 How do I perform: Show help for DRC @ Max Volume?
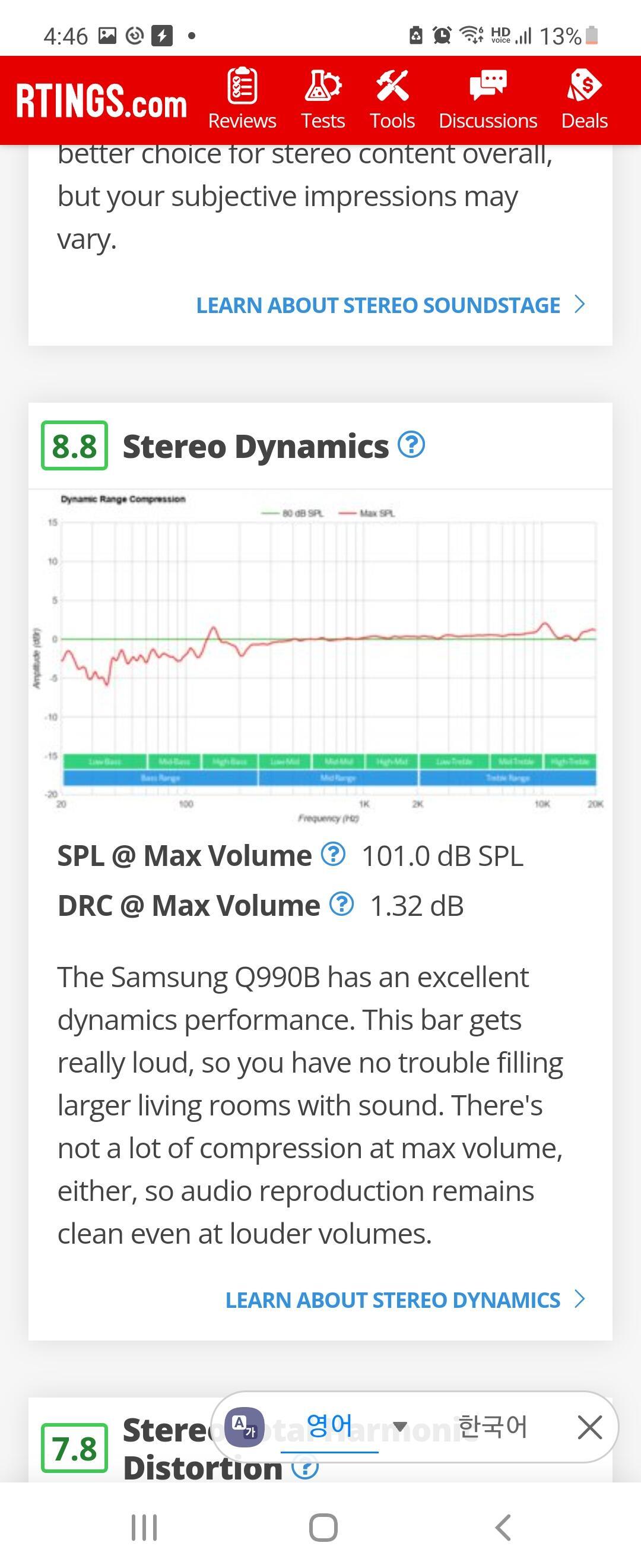[x=341, y=904]
